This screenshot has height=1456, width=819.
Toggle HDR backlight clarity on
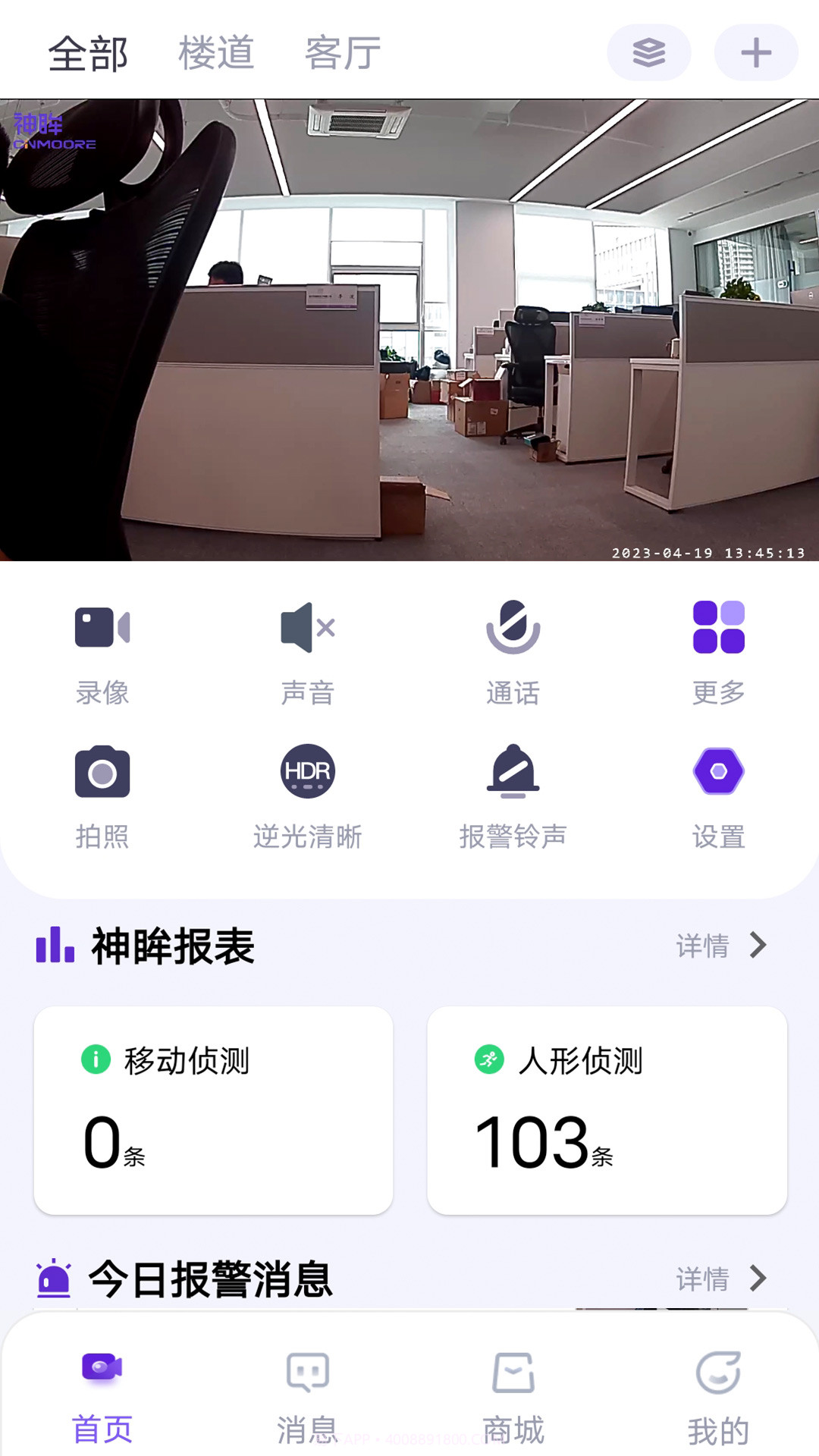[308, 771]
